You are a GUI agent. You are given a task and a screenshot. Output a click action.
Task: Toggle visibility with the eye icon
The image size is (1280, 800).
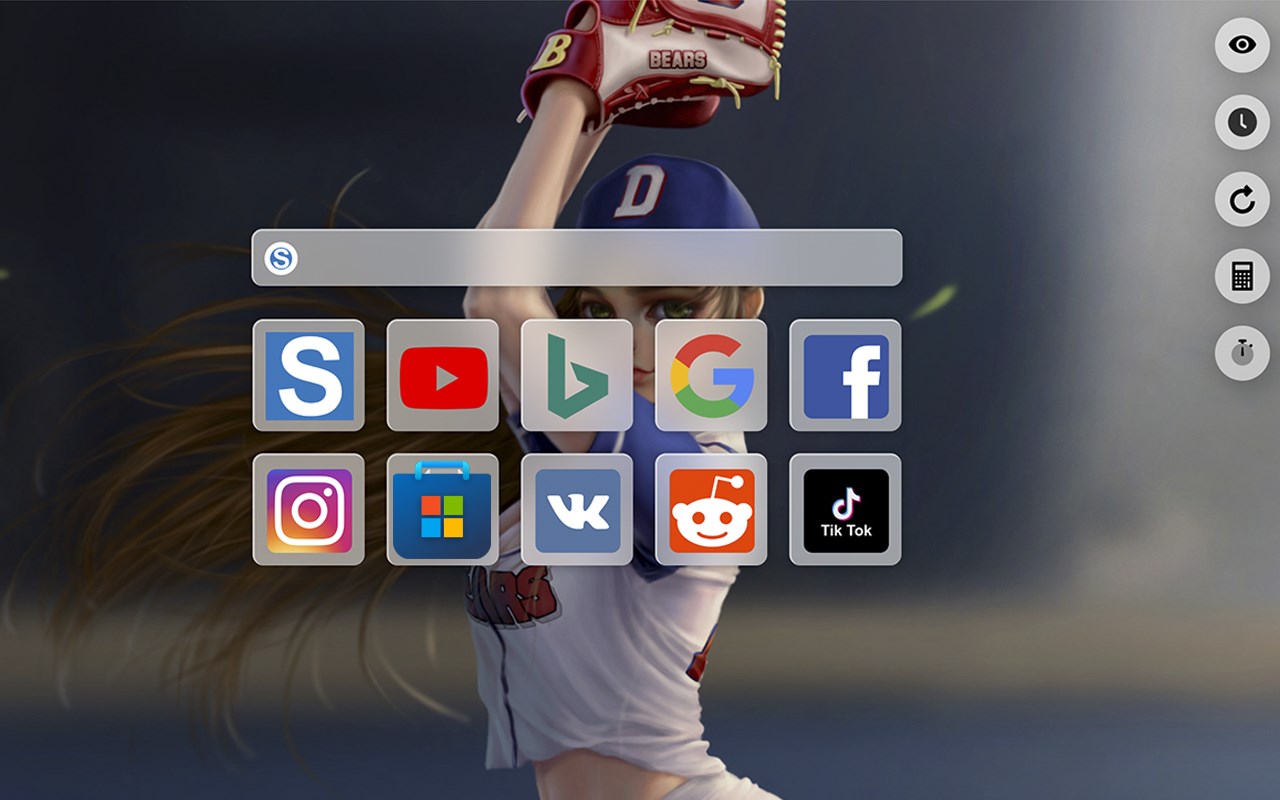point(1242,45)
